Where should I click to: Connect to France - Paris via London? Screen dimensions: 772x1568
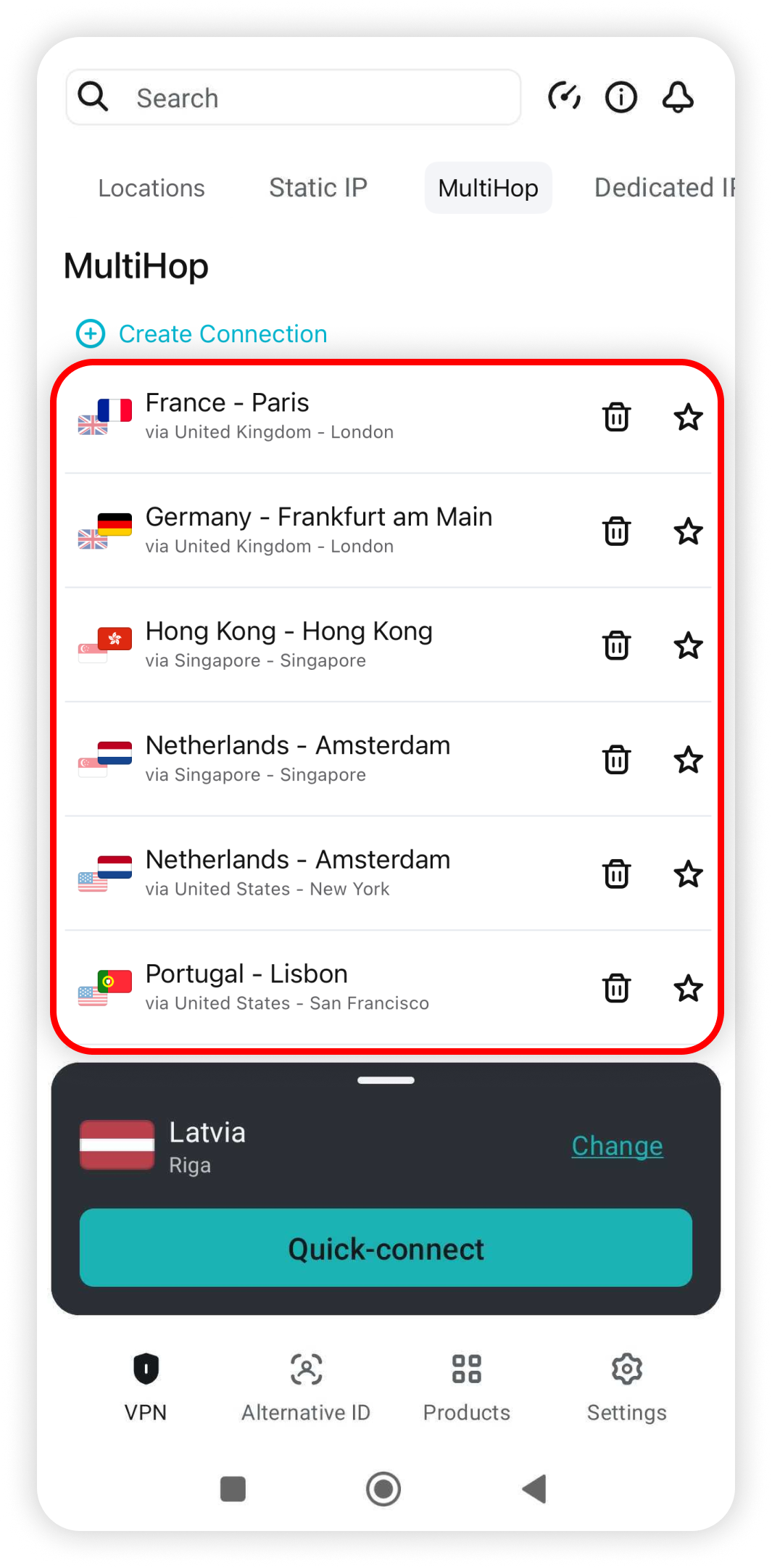point(290,416)
